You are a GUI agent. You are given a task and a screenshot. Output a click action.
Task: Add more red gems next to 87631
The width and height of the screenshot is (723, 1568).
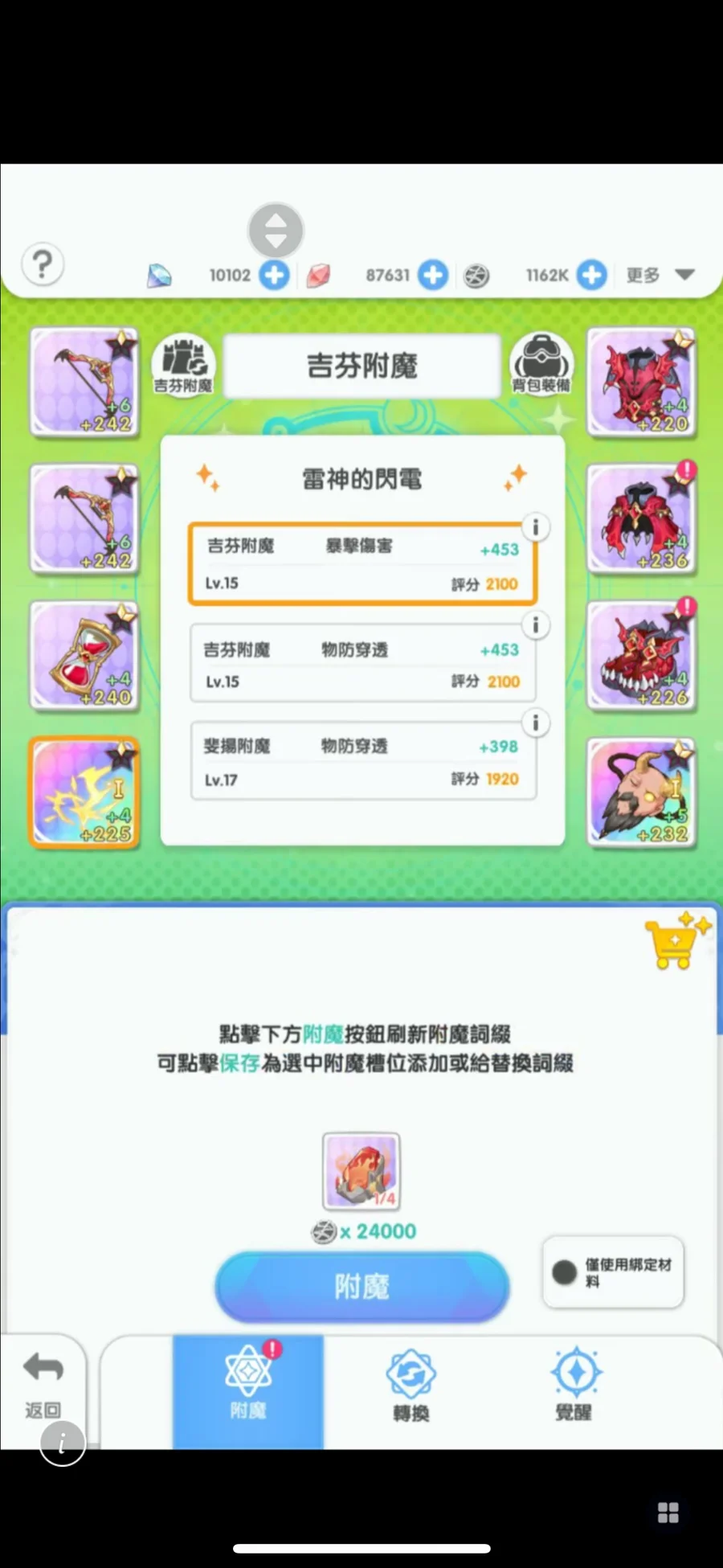click(x=433, y=275)
